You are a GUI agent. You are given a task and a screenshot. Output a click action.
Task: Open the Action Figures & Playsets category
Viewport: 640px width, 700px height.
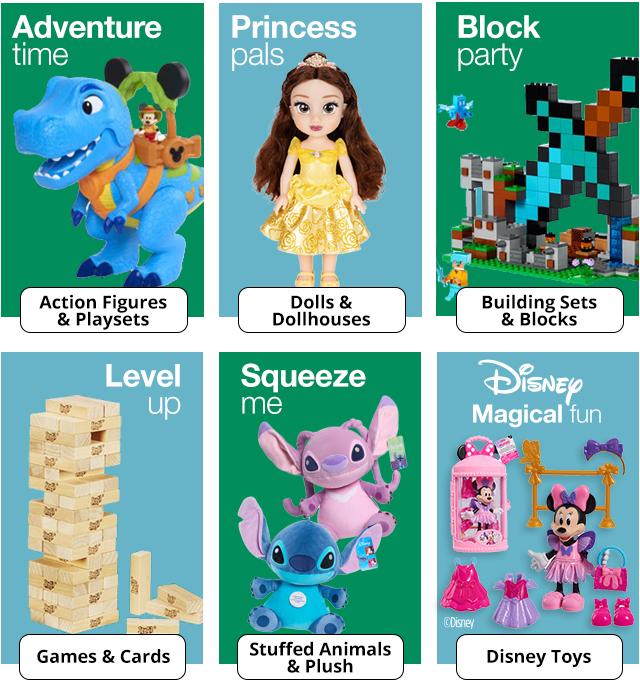coord(103,310)
